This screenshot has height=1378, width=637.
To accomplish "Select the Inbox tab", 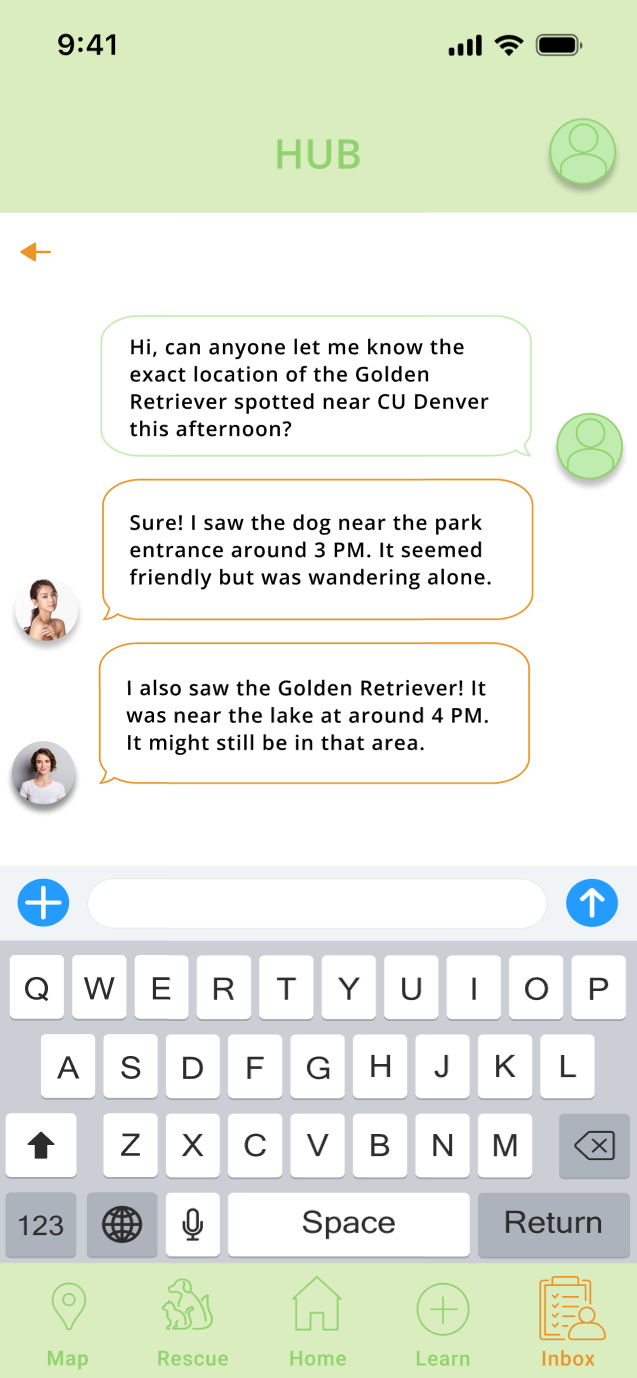I will click(x=568, y=1322).
